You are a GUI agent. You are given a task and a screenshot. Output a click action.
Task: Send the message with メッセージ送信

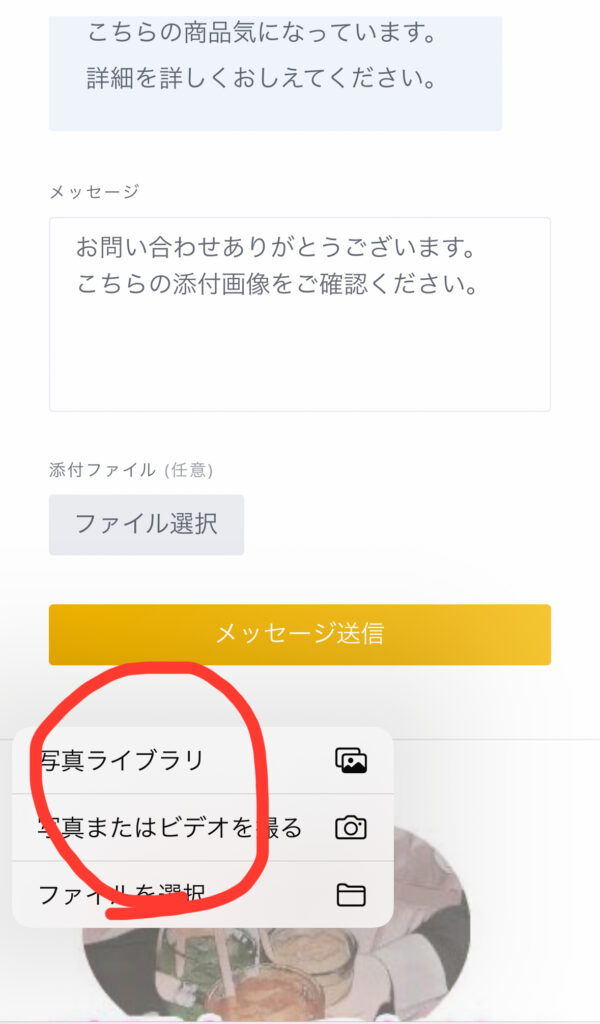pyautogui.click(x=299, y=634)
